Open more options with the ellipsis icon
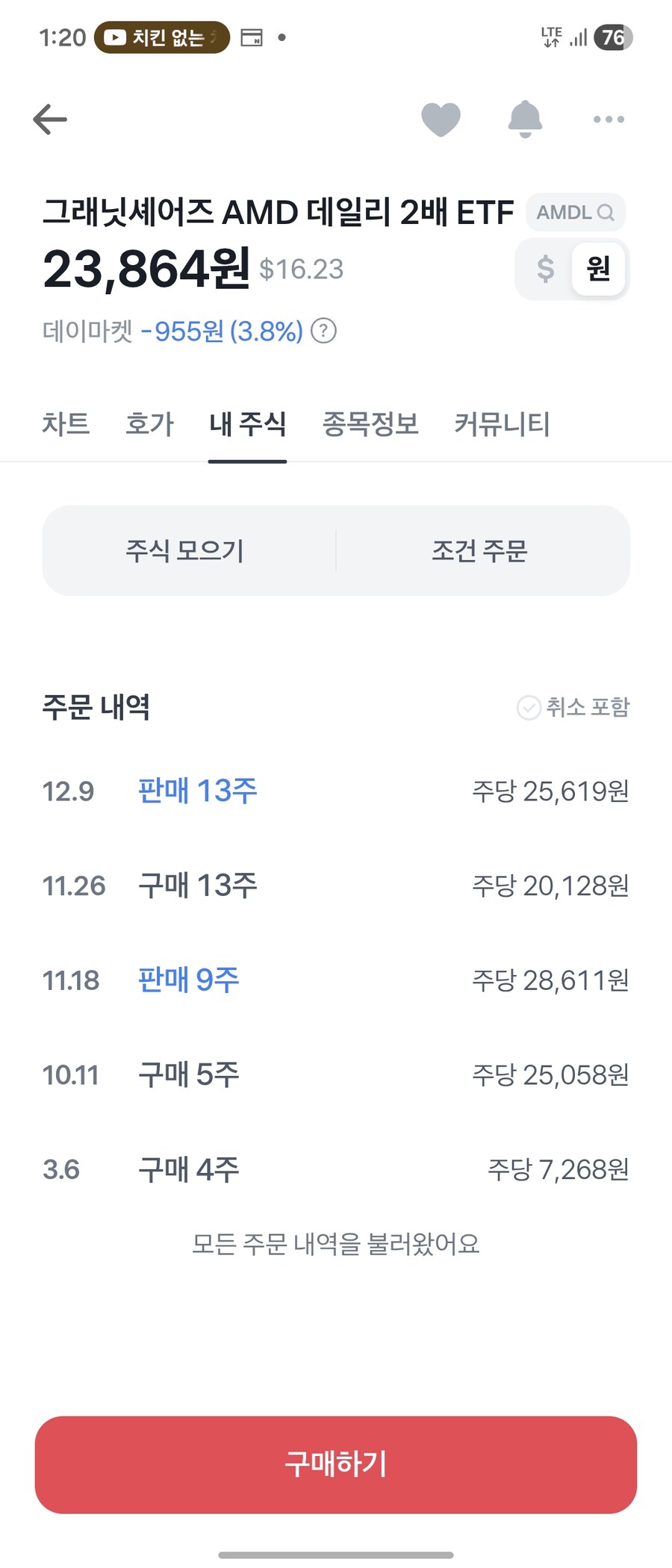This screenshot has width=672, height=1568. pos(608,119)
